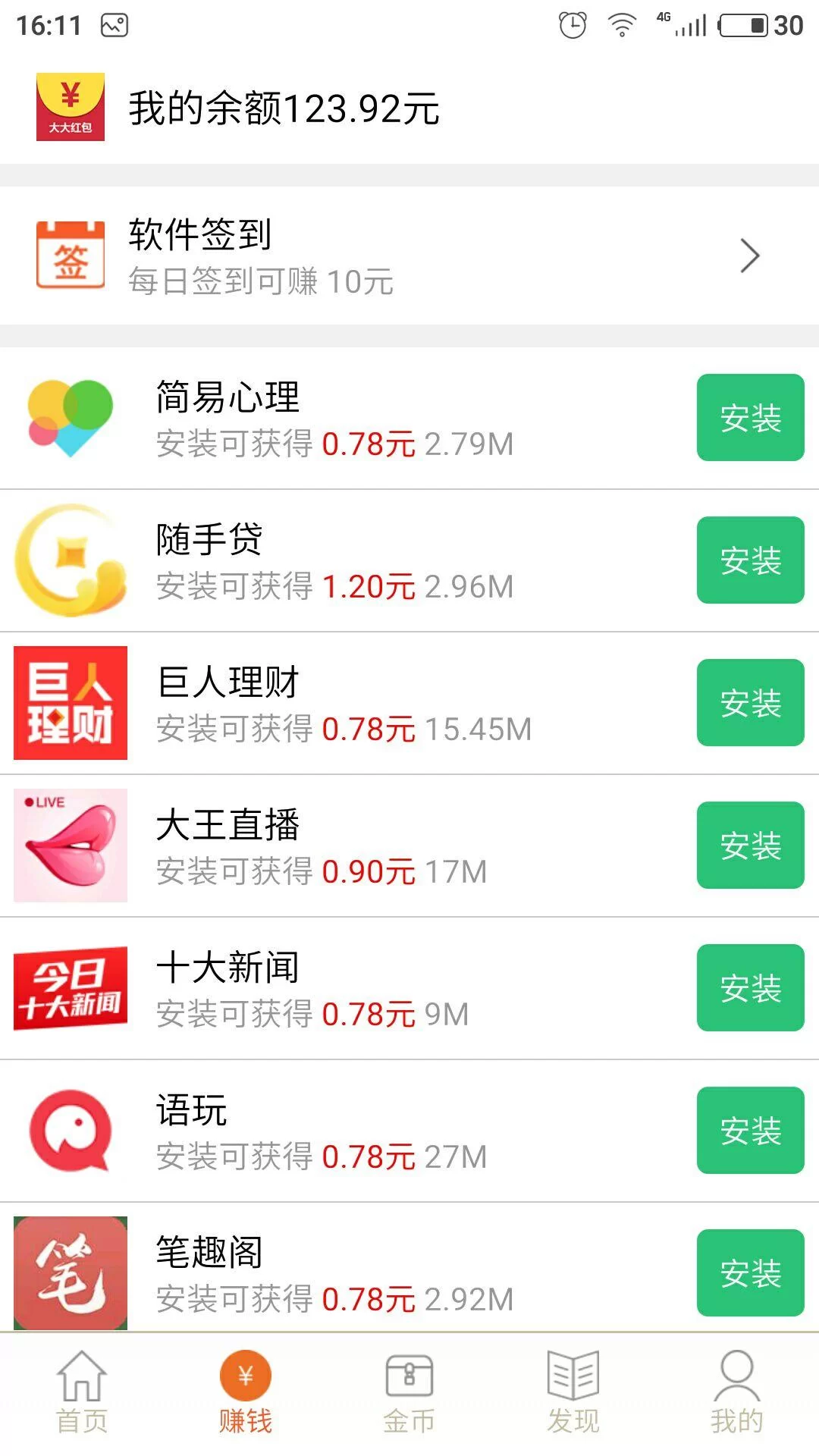Install the 大王直播 app
Image resolution: width=819 pixels, height=1456 pixels.
pos(750,846)
